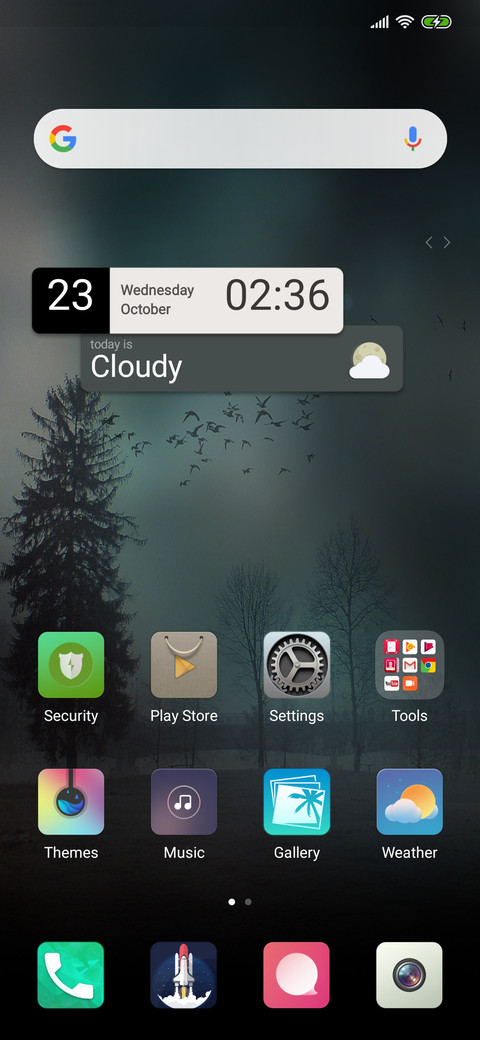This screenshot has width=480, height=1040.
Task: Open the Camera app in the dock
Action: (409, 975)
